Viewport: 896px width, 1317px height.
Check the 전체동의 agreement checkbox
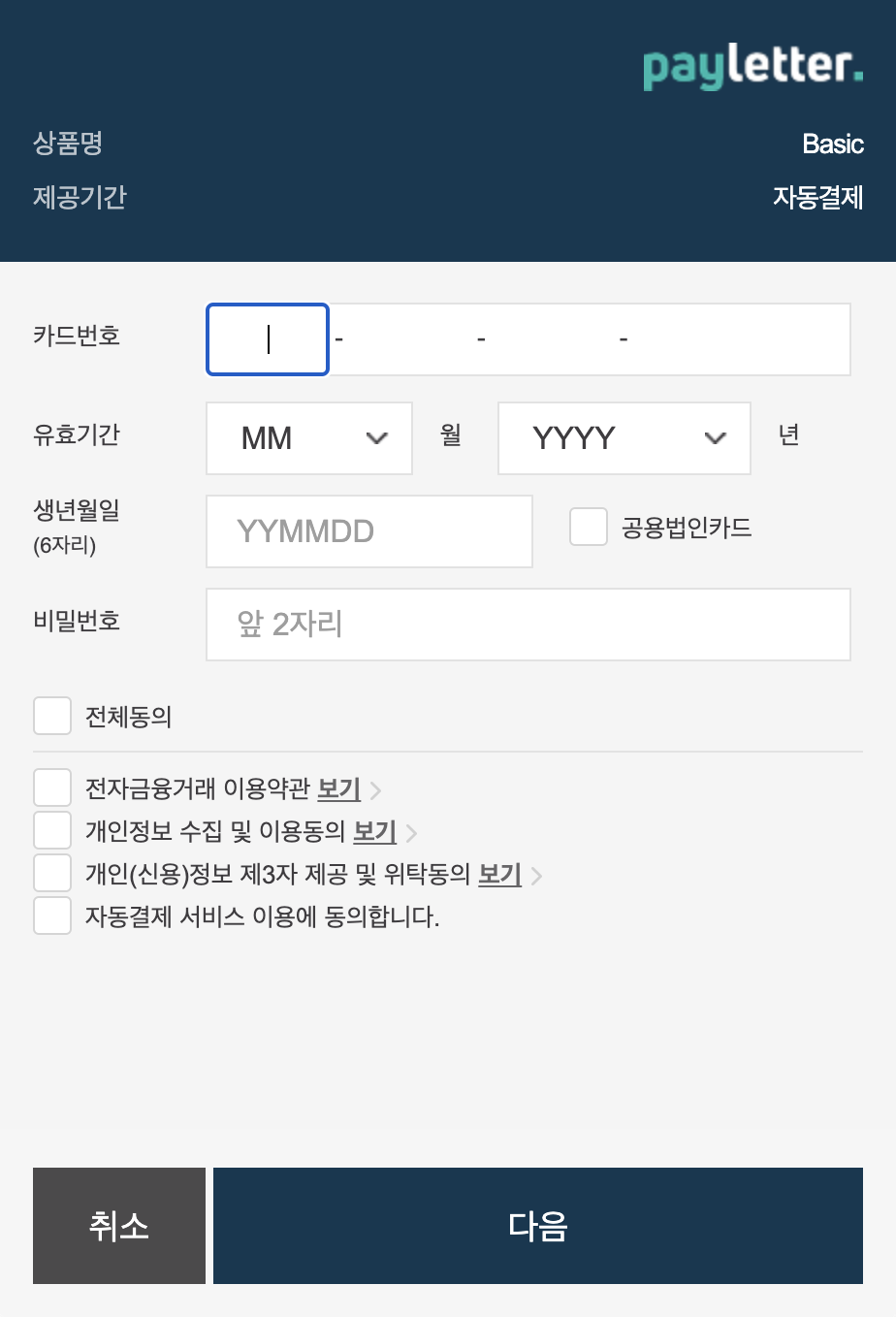point(52,716)
